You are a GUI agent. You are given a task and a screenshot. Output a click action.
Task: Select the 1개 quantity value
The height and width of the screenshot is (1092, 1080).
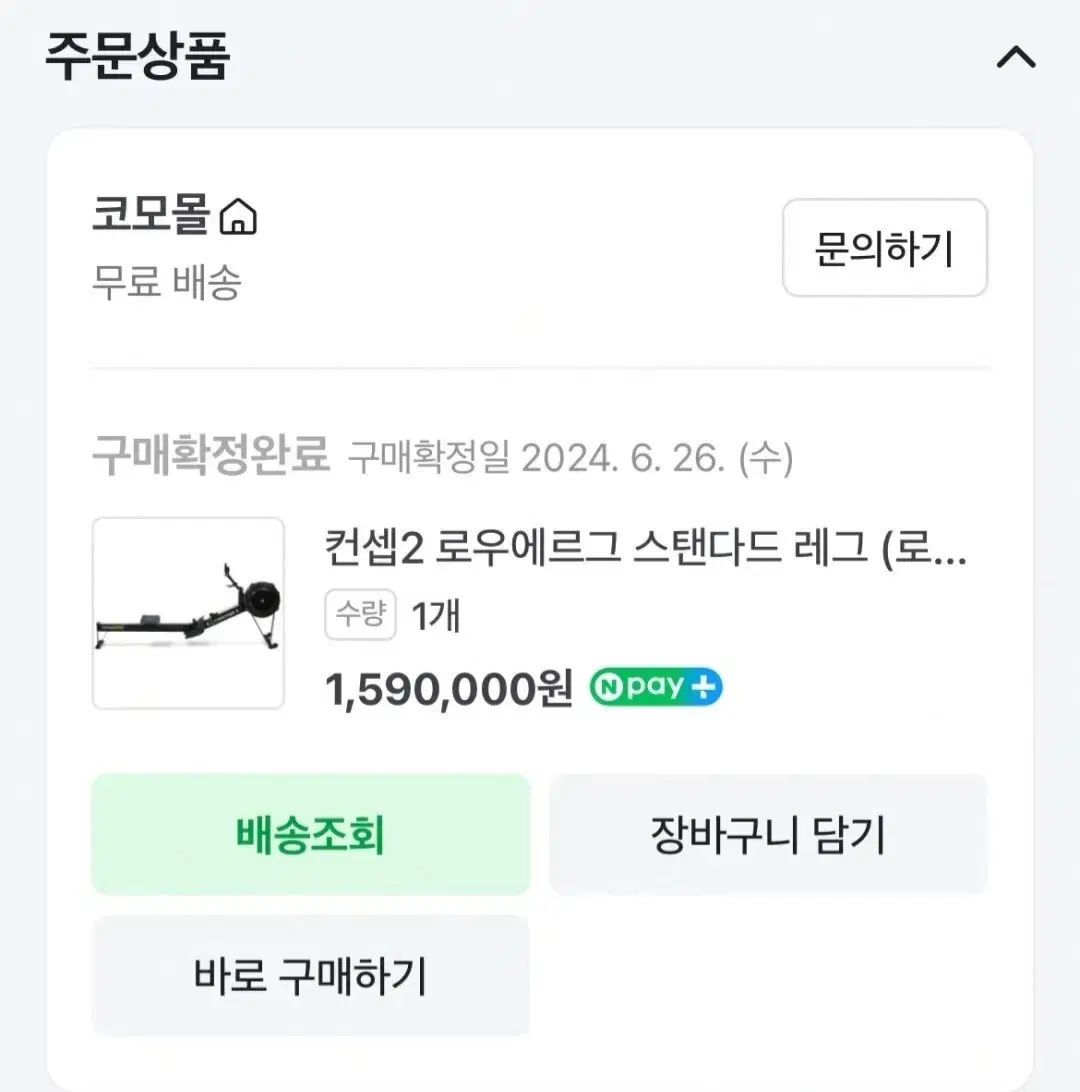click(437, 617)
